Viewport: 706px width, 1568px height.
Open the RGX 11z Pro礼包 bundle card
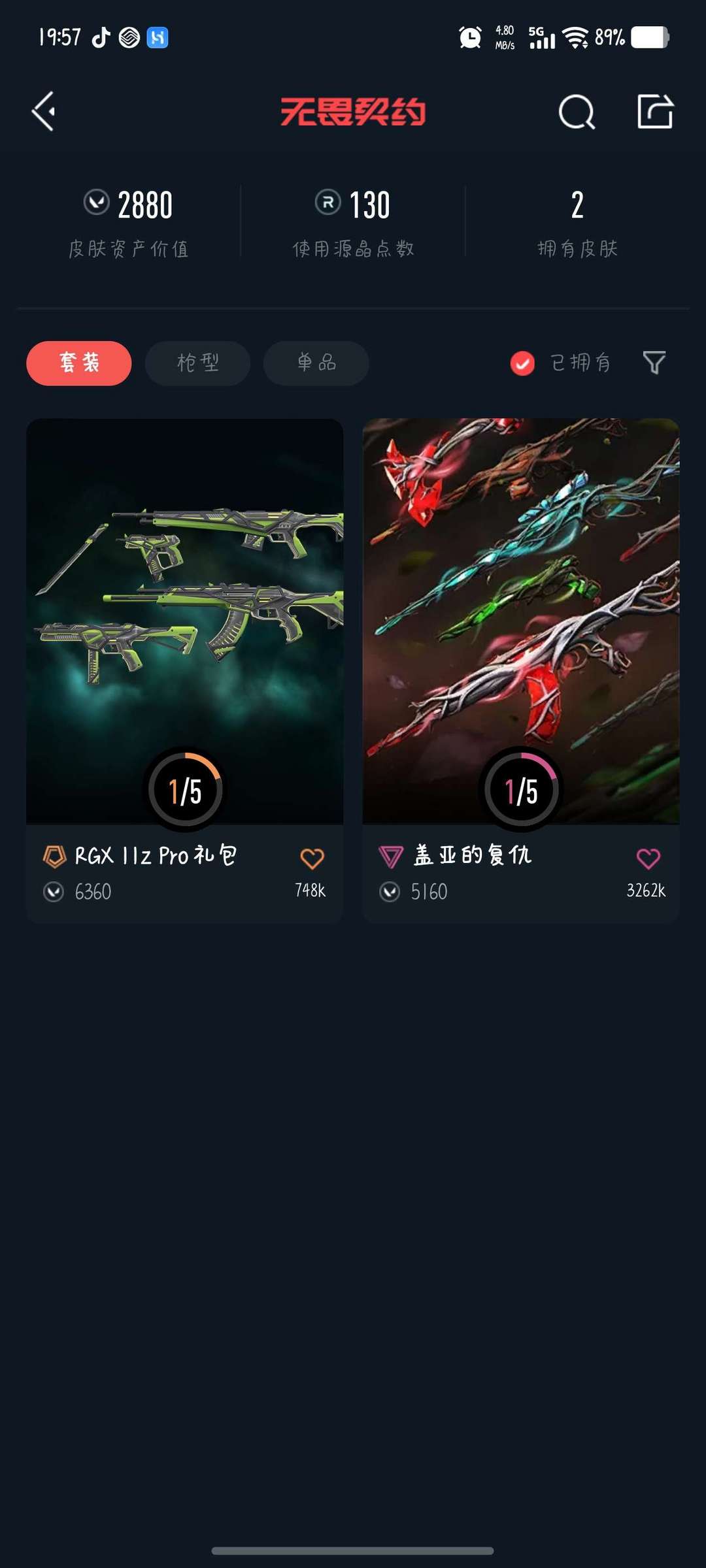coord(185,621)
